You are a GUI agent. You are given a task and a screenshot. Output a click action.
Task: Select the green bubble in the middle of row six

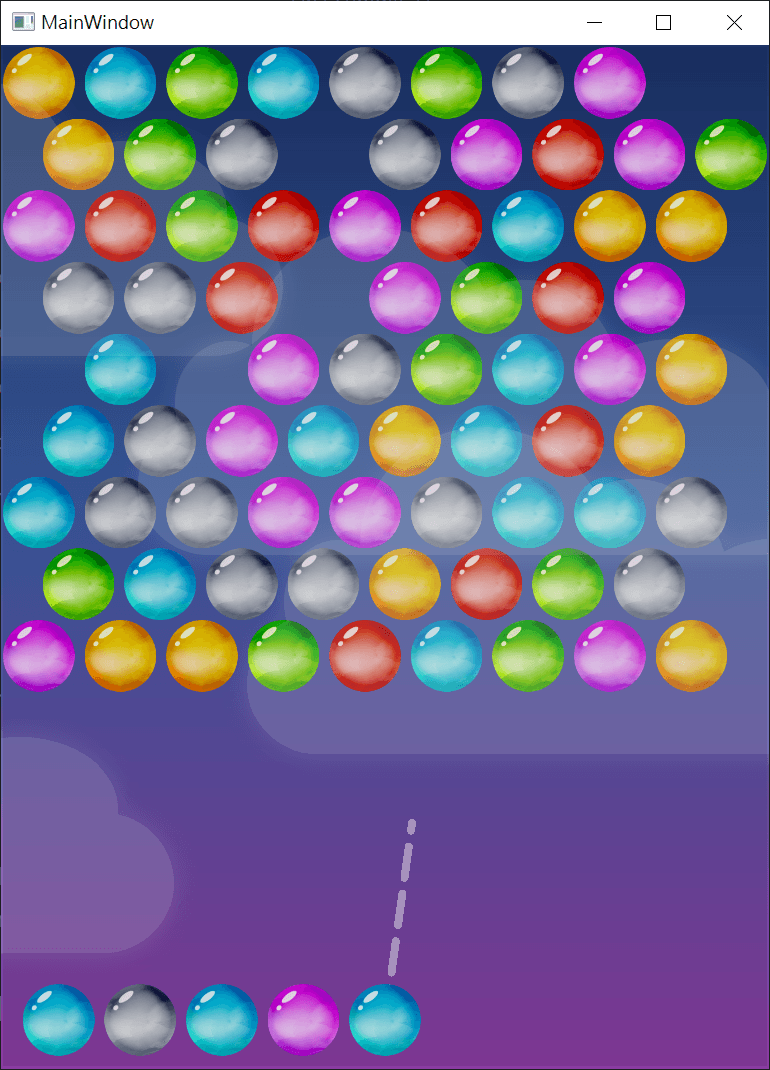447,370
